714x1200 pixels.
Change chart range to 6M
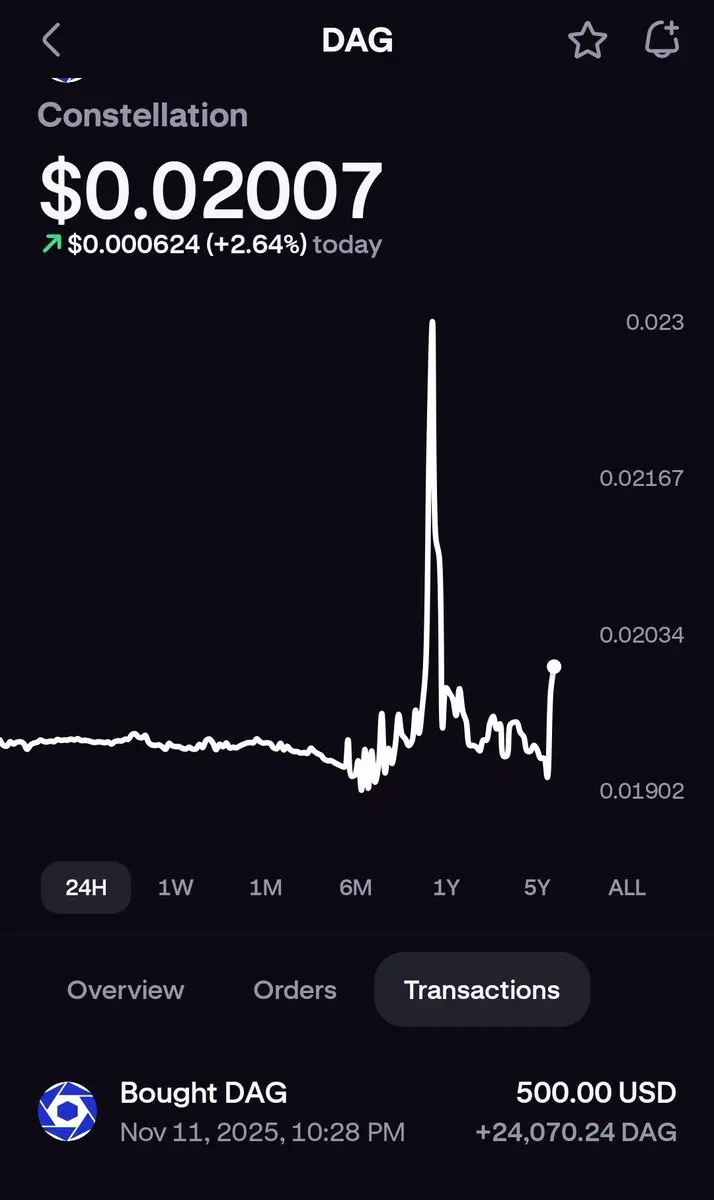355,887
